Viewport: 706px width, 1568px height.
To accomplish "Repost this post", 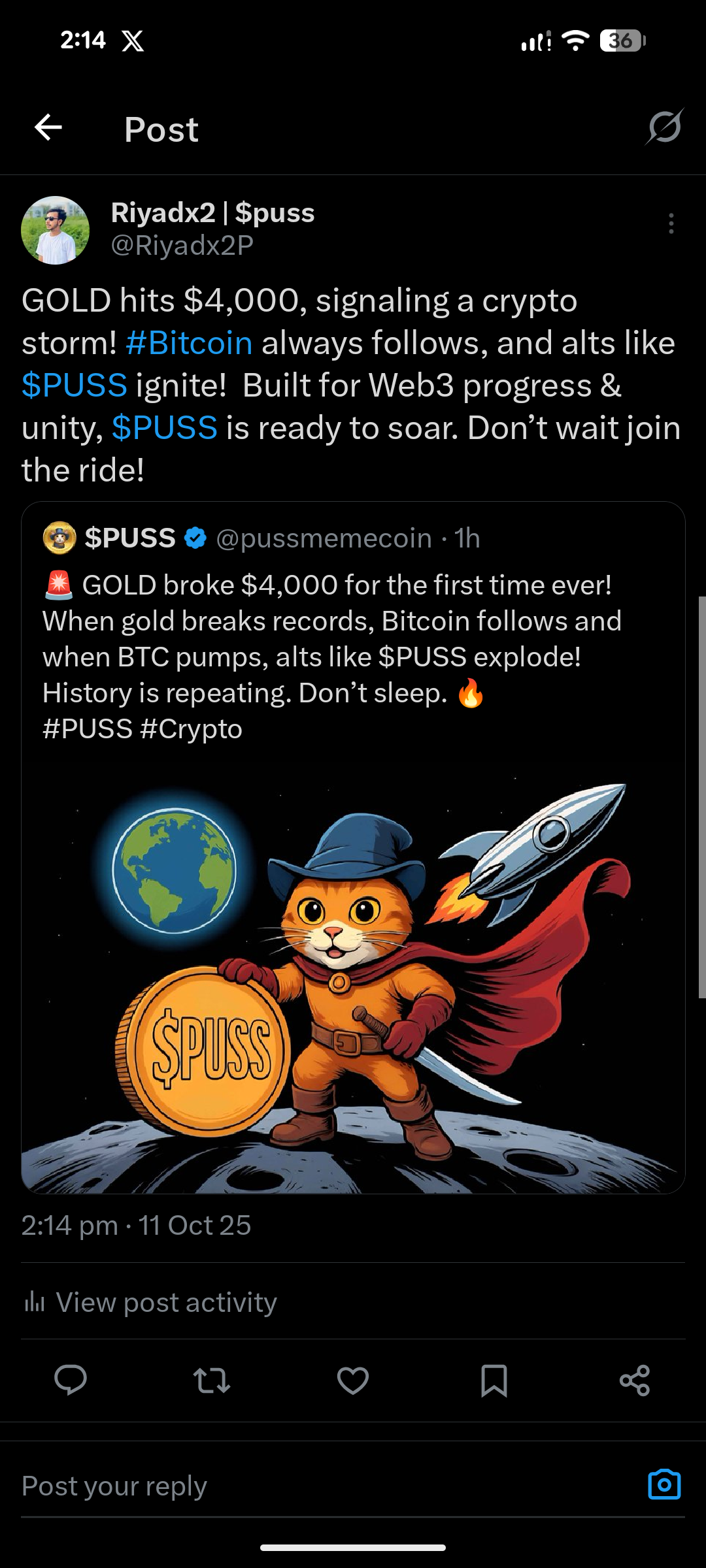I will [x=212, y=1380].
